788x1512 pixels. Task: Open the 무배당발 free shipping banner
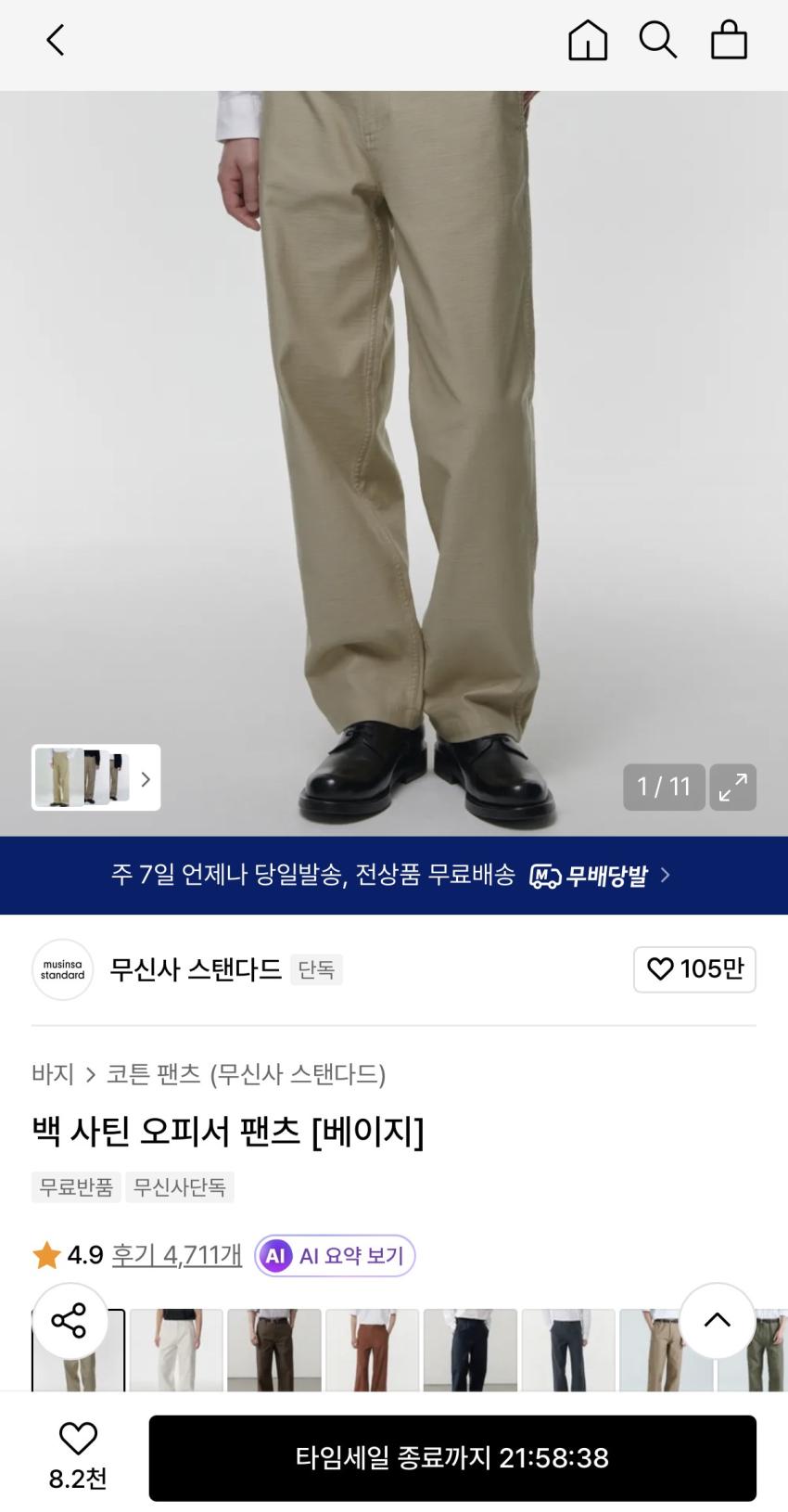point(394,875)
